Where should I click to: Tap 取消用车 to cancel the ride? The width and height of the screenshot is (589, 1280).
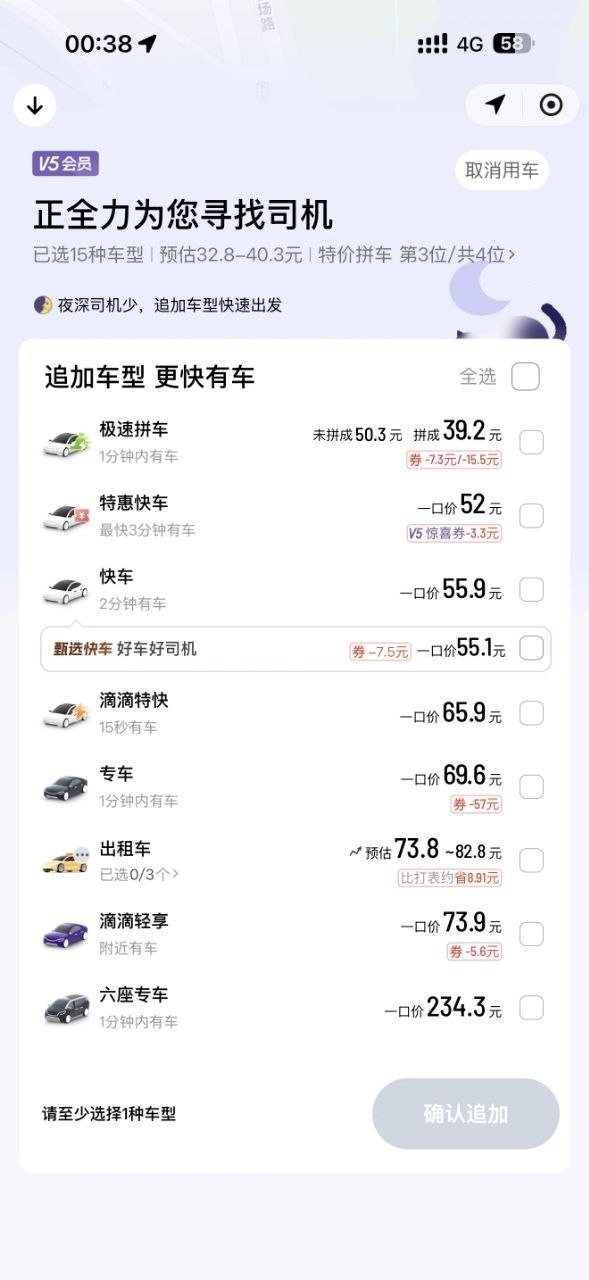(502, 170)
